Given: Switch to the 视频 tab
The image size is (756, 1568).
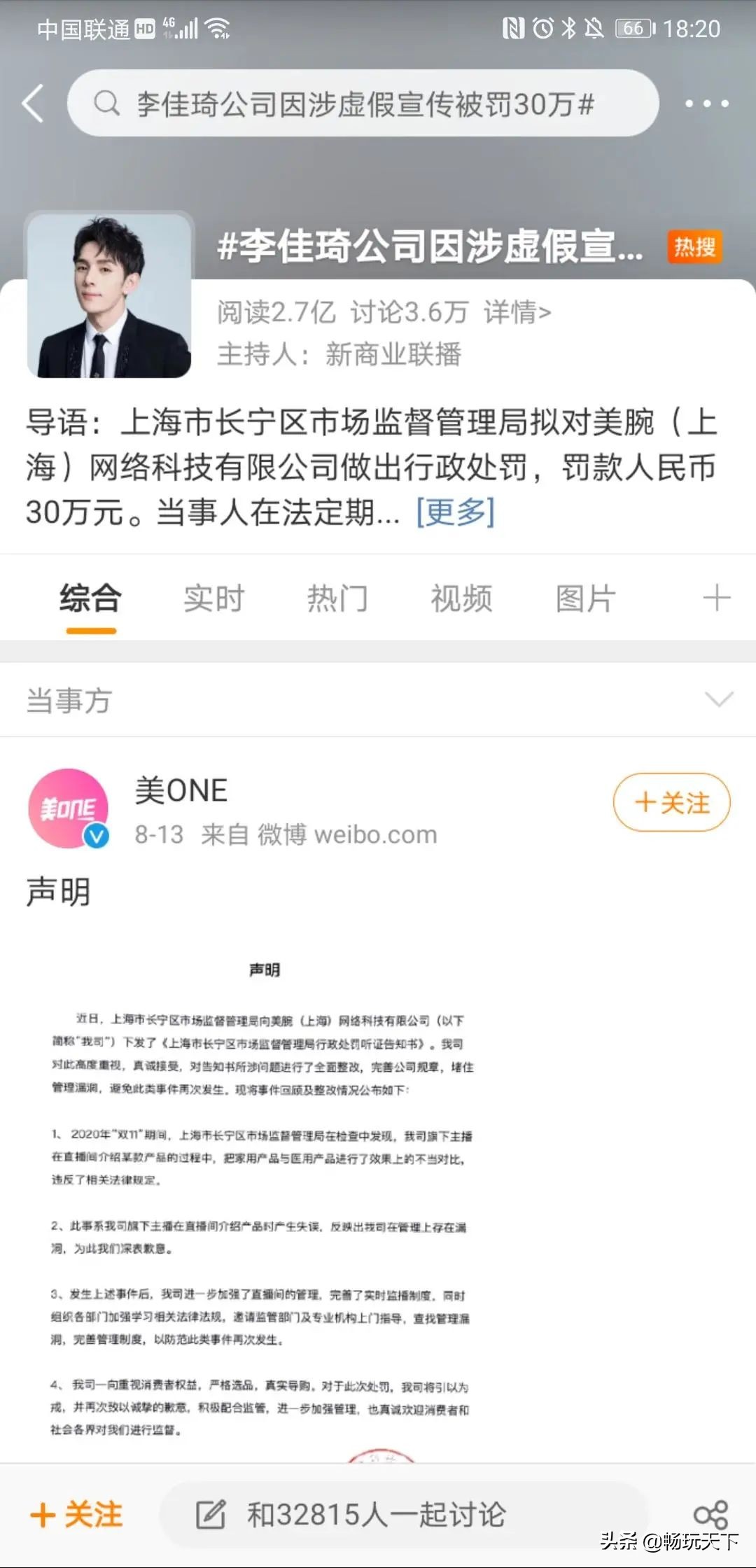Looking at the screenshot, I should point(459,598).
